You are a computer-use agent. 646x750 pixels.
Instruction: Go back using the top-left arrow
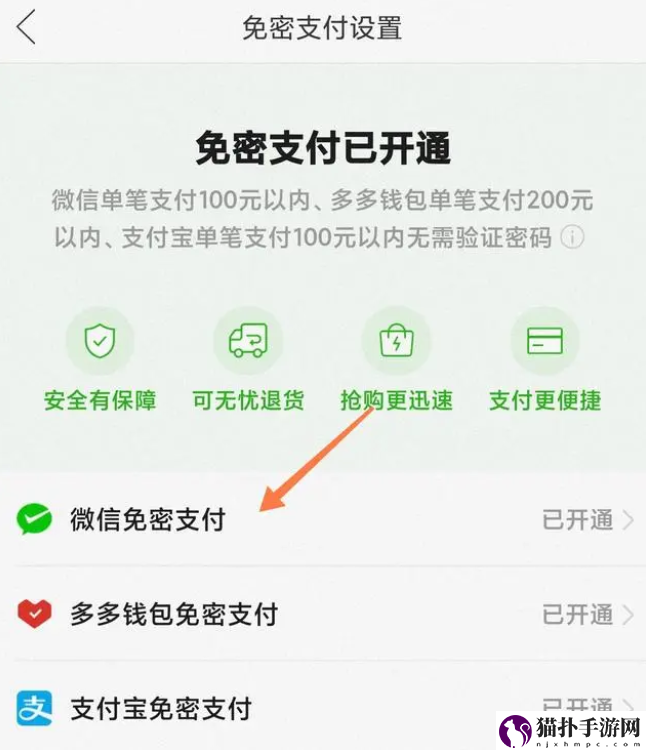26,26
